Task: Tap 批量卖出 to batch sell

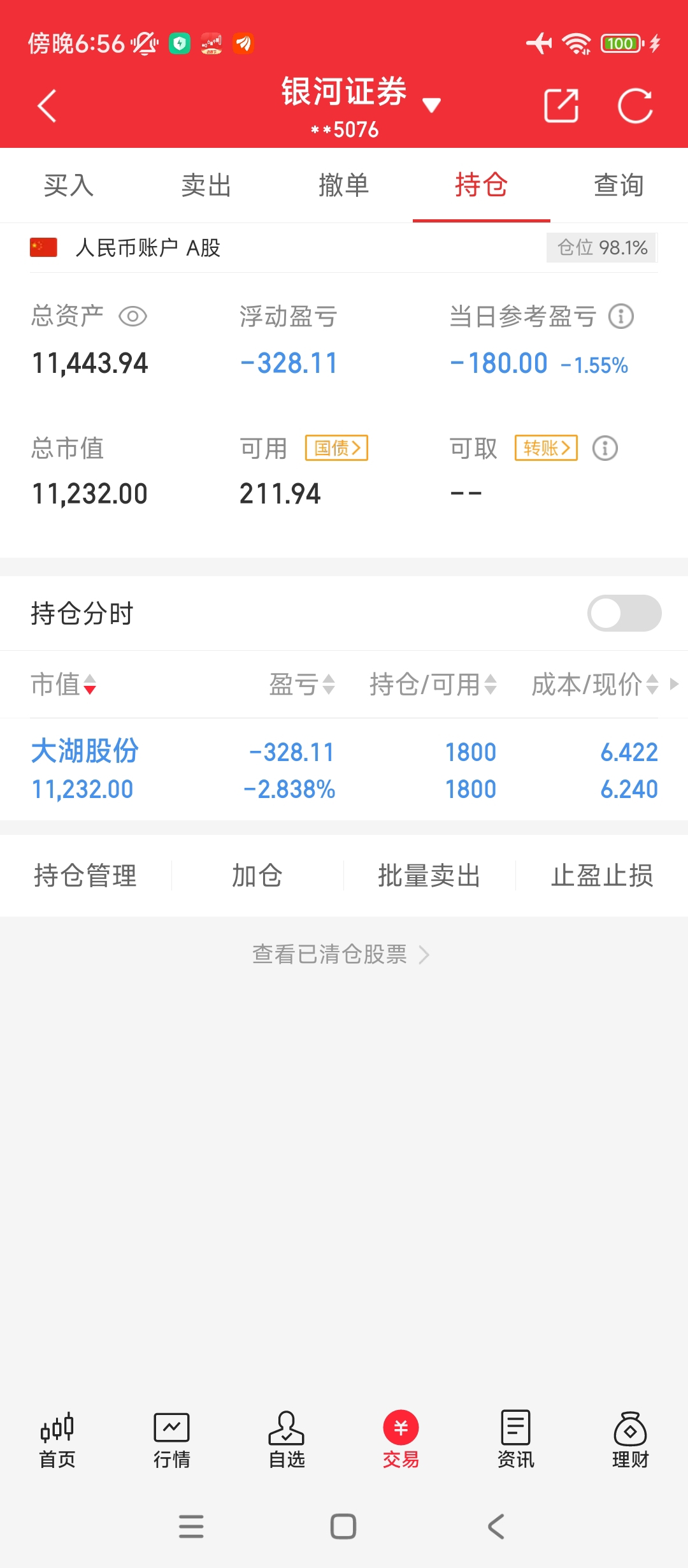Action: 429,876
